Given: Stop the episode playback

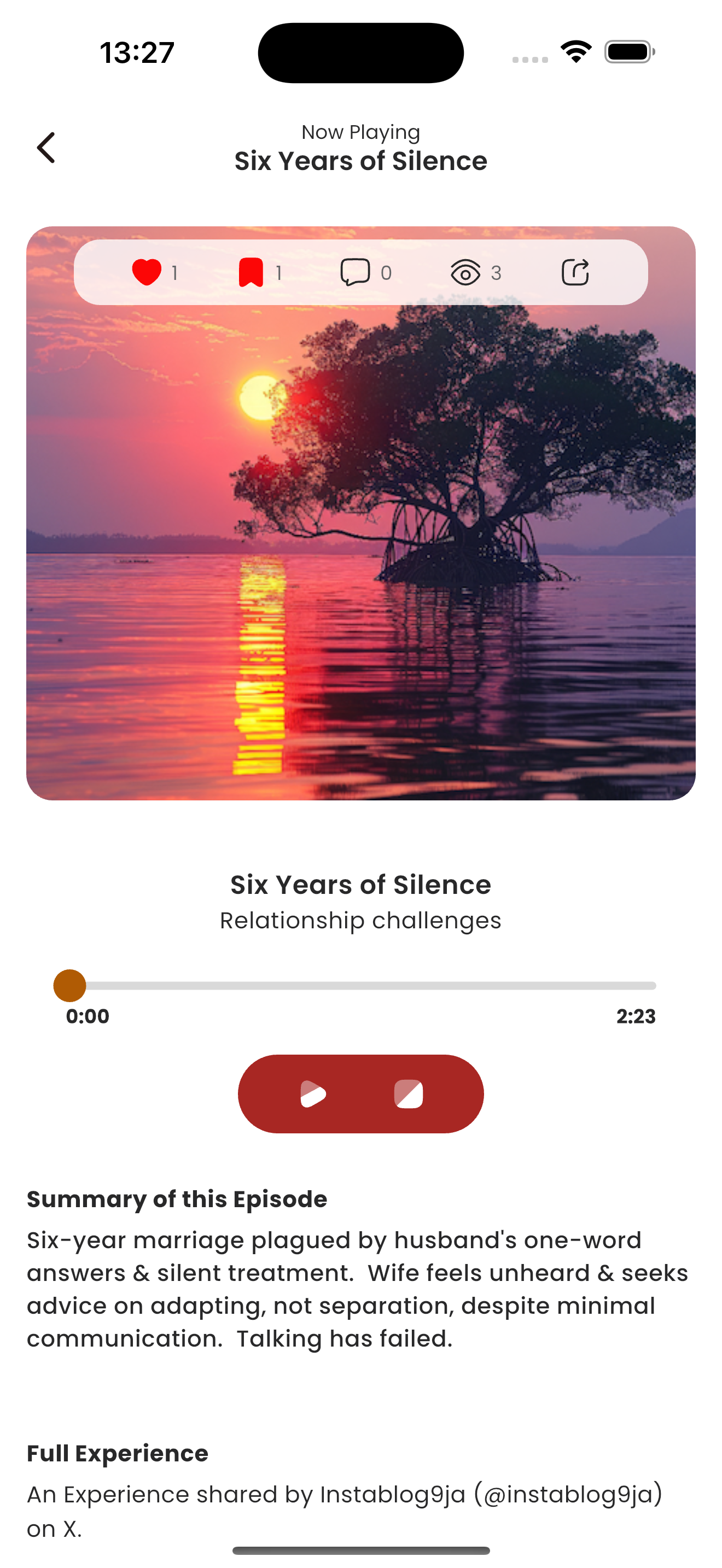Looking at the screenshot, I should click(409, 1094).
